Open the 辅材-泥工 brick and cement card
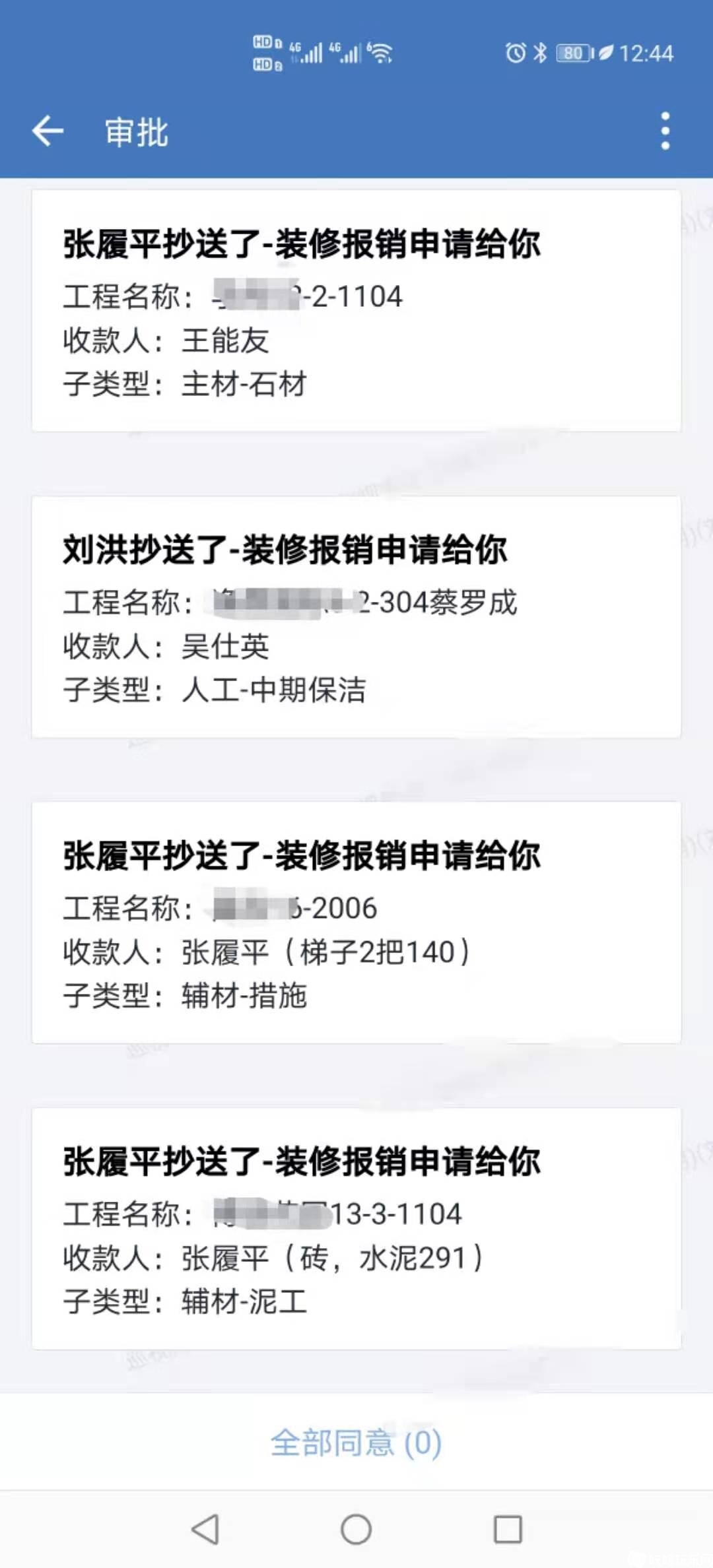The width and height of the screenshot is (713, 1568). coord(356,1229)
